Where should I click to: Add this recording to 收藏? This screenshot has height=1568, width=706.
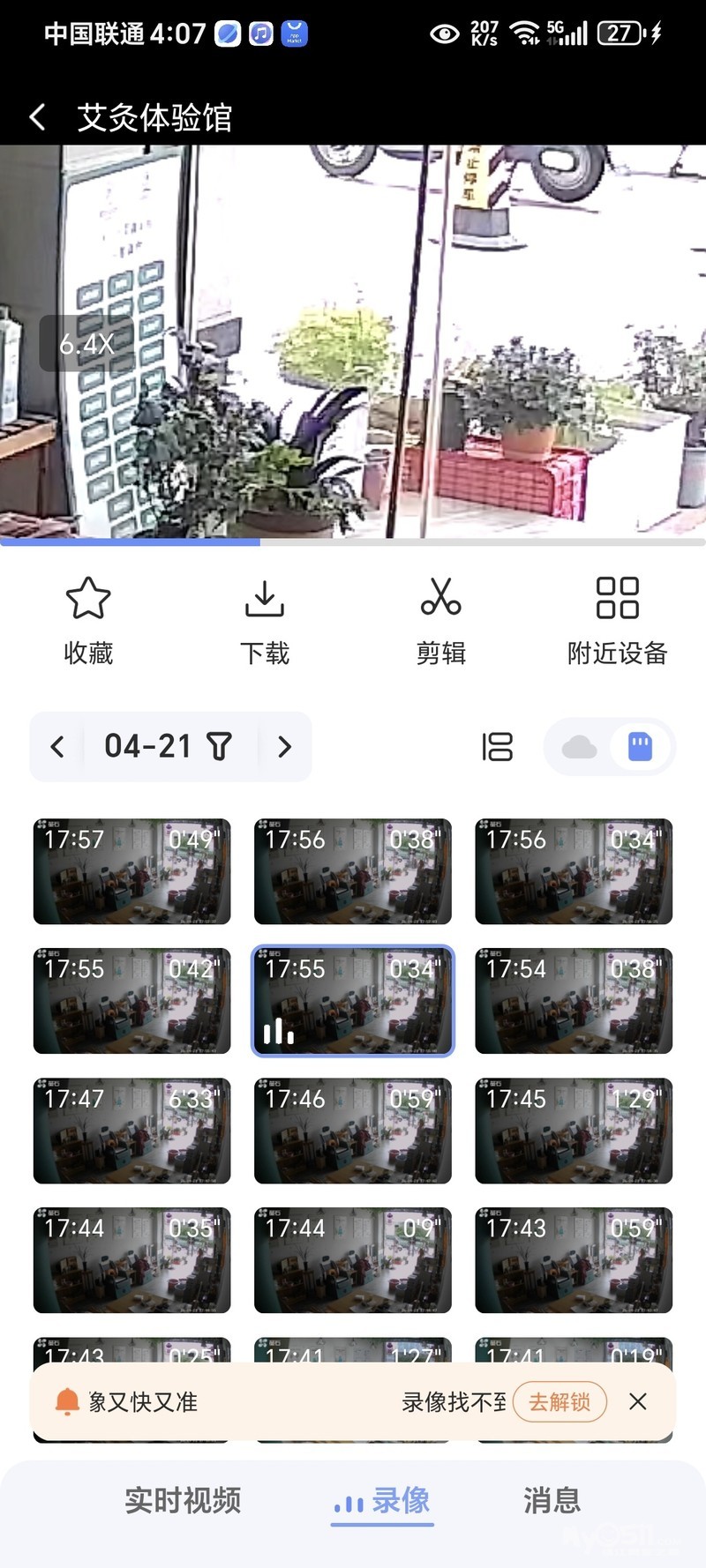click(88, 619)
